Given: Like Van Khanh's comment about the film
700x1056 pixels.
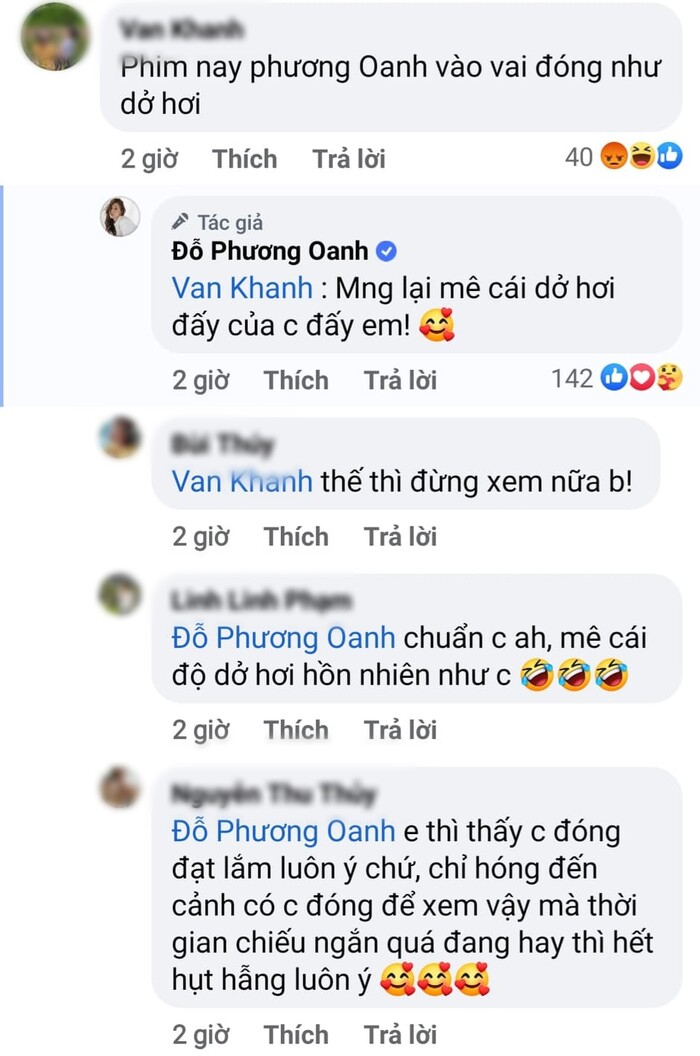Looking at the screenshot, I should coord(244,158).
